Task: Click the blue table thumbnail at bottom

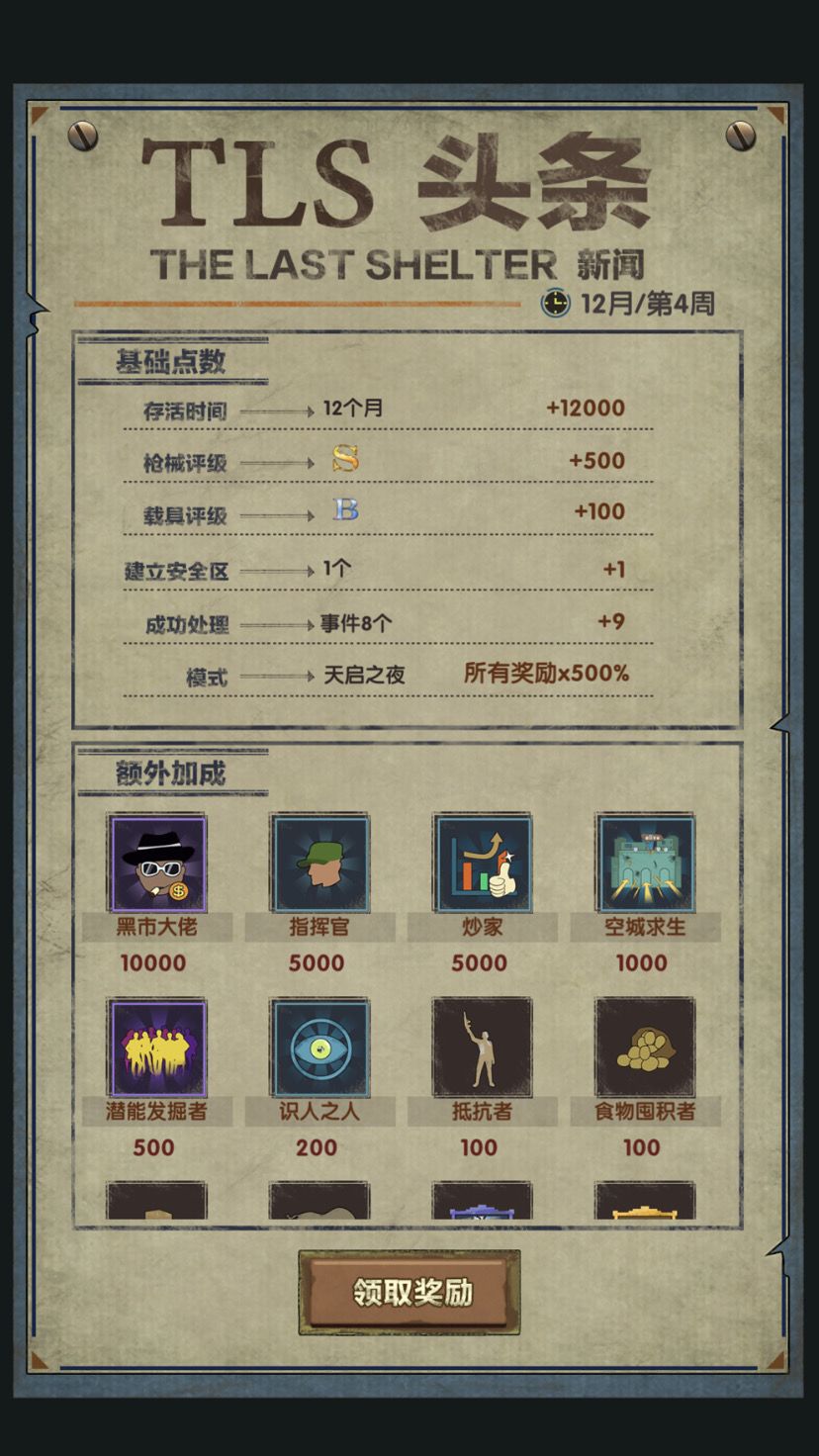Action: [482, 1205]
